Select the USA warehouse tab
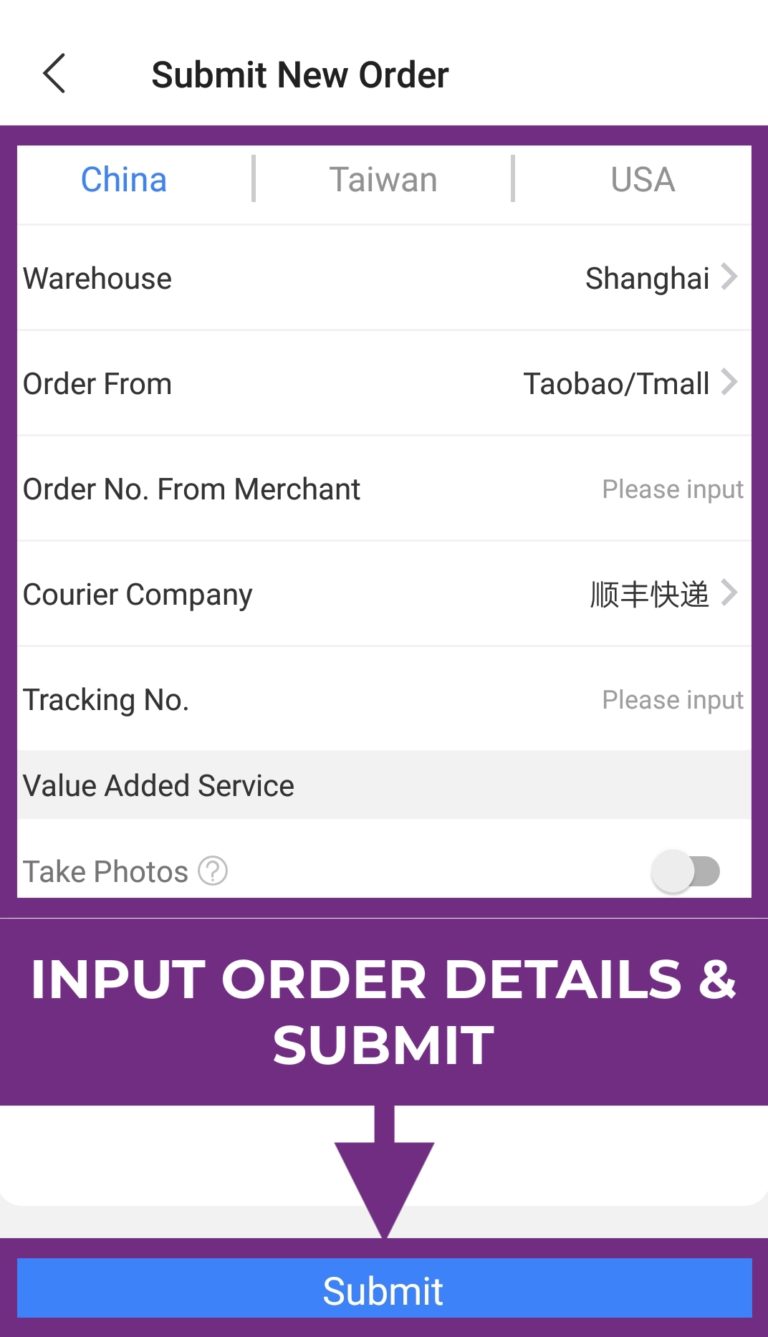The height and width of the screenshot is (1337, 768). [x=641, y=179]
